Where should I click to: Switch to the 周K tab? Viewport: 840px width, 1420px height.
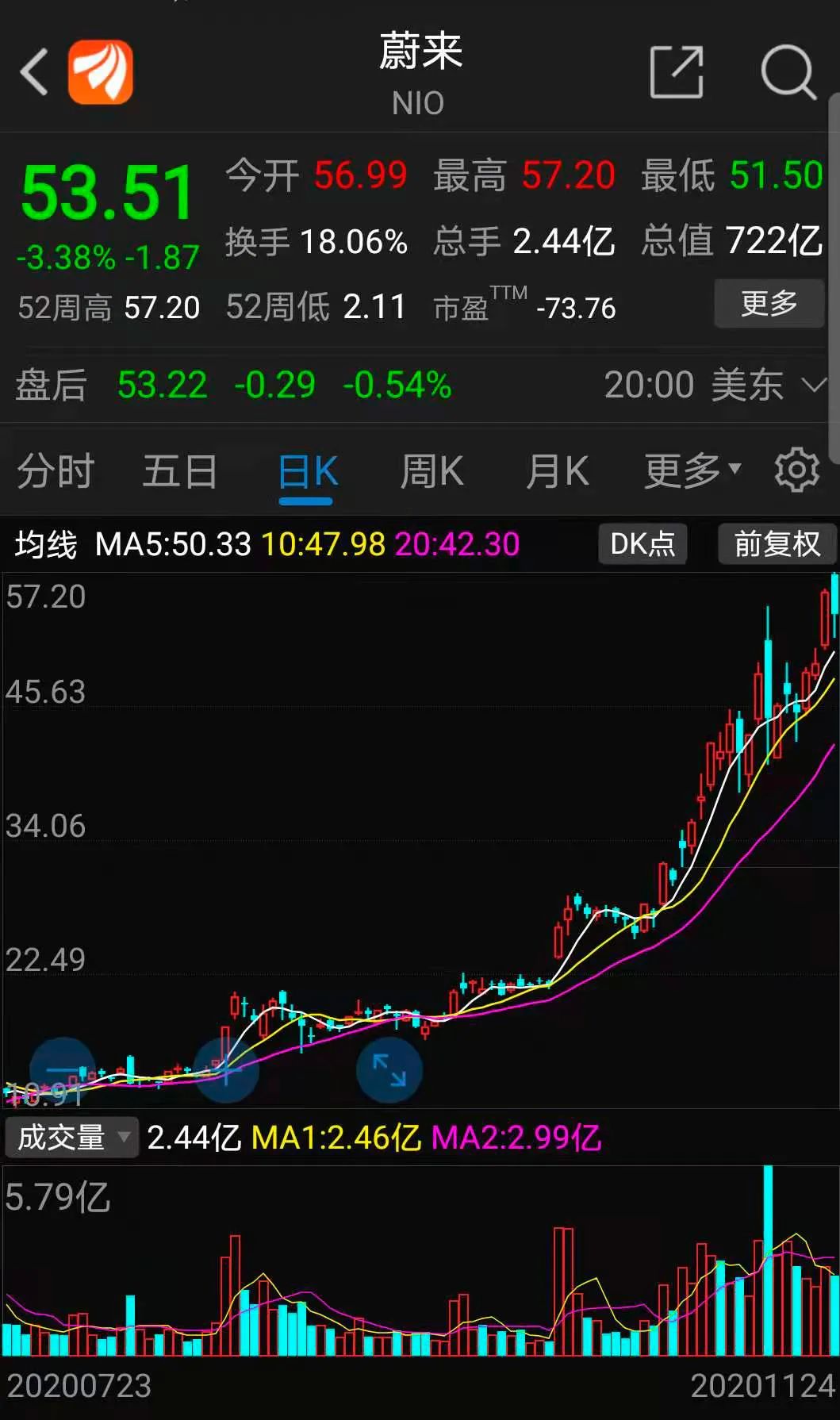[432, 471]
